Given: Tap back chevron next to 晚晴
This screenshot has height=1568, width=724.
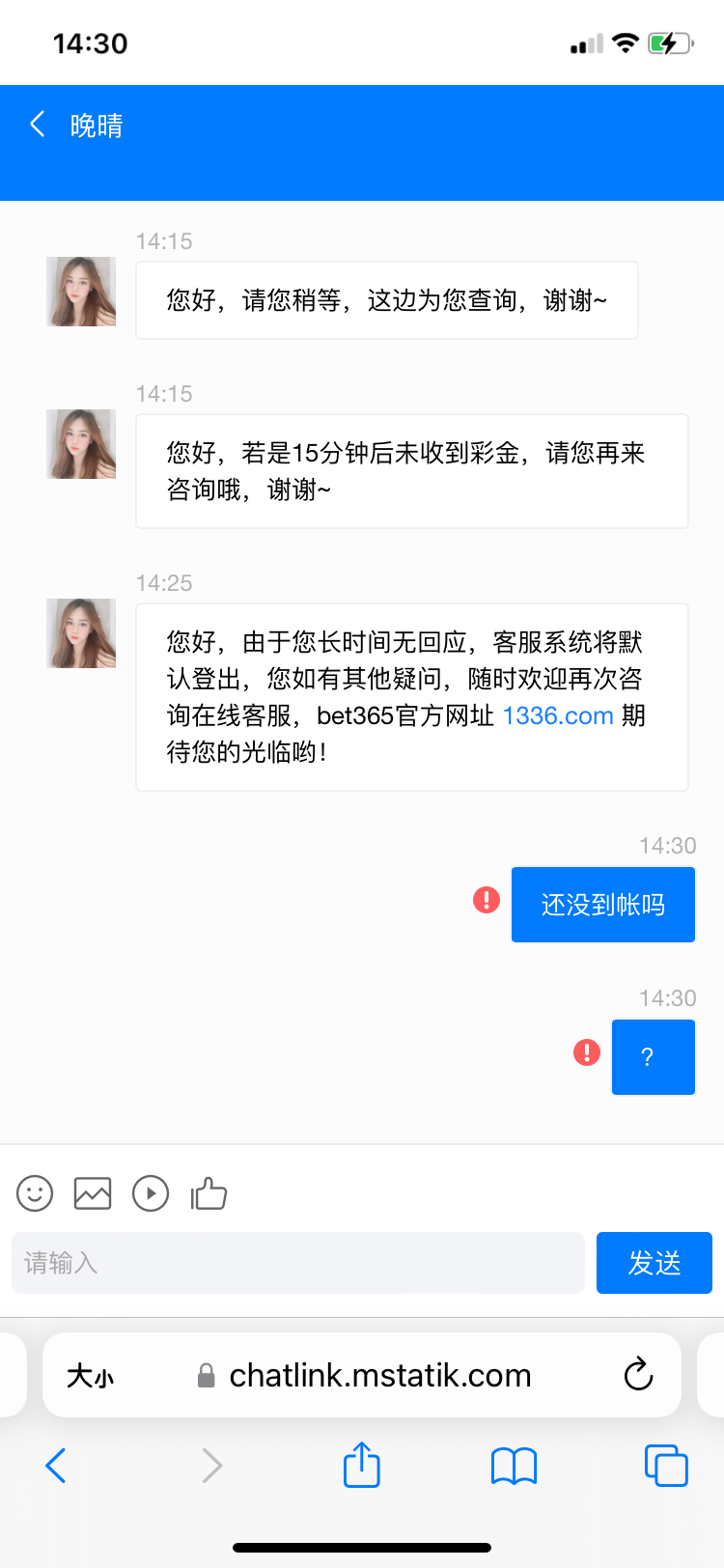Looking at the screenshot, I should click(x=37, y=125).
